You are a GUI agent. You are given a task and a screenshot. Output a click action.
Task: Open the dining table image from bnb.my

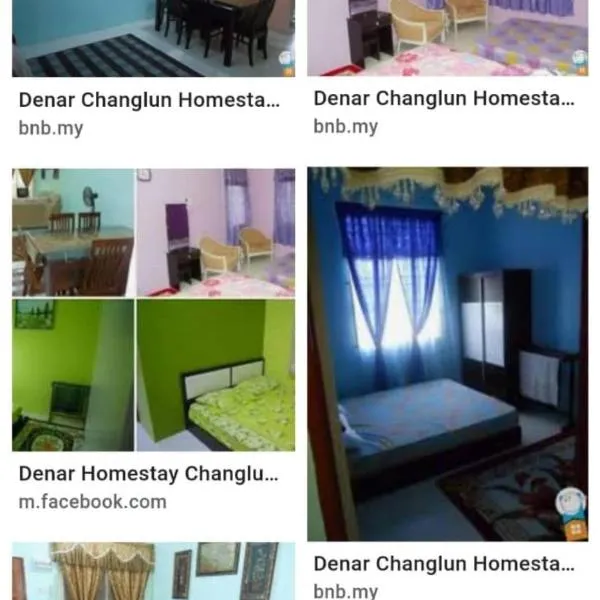[153, 38]
